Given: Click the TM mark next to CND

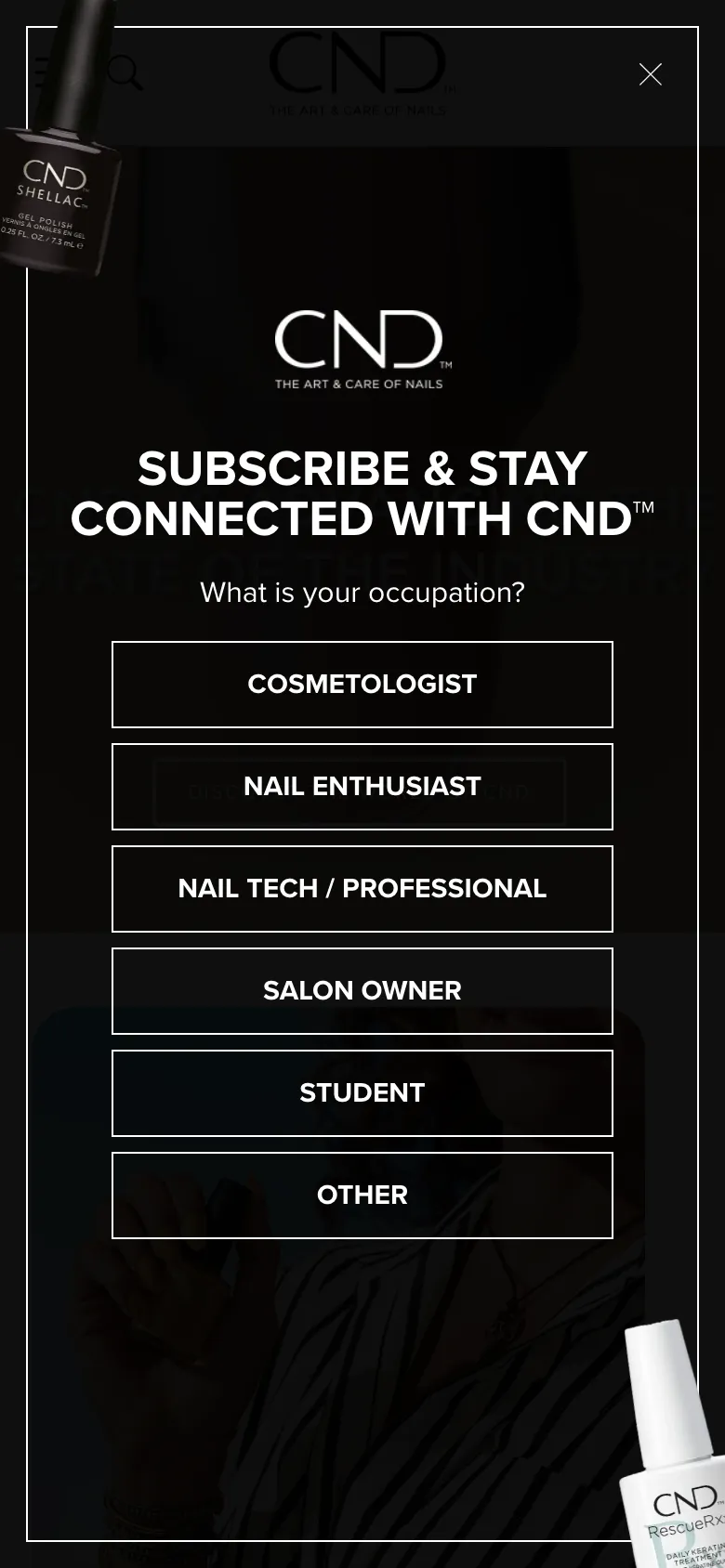Looking at the screenshot, I should (644, 506).
